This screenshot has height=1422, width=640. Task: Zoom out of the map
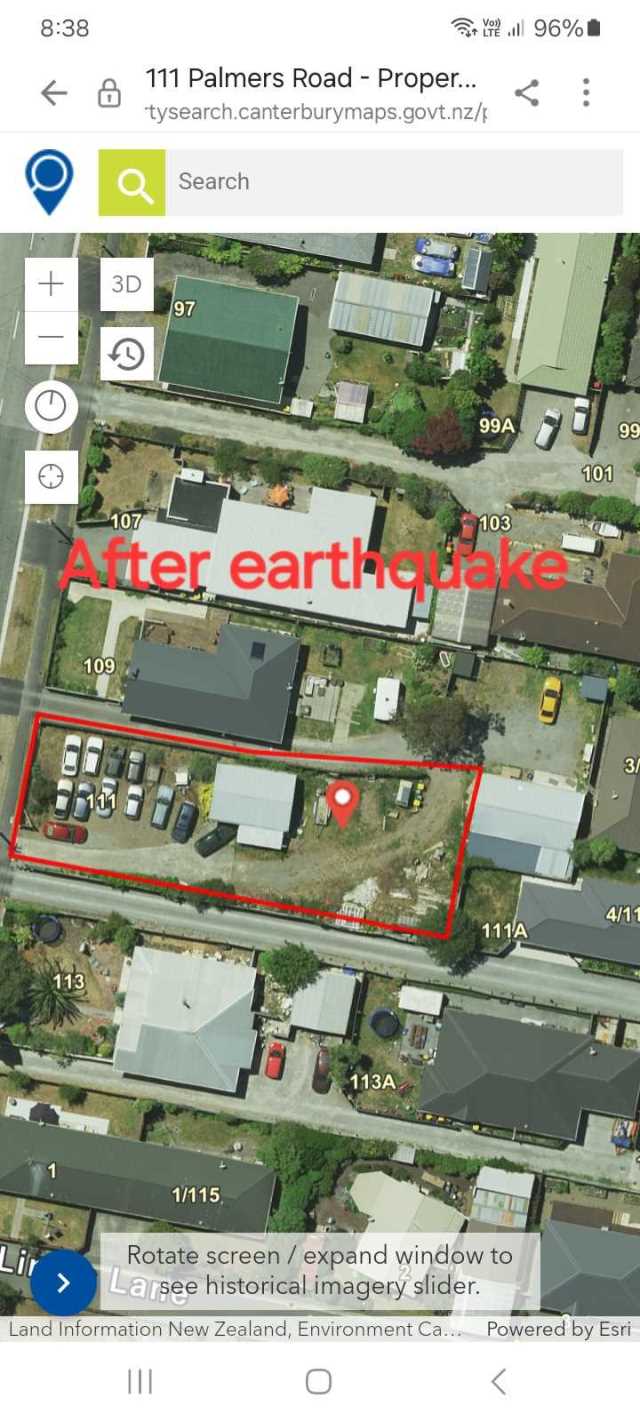[51, 336]
